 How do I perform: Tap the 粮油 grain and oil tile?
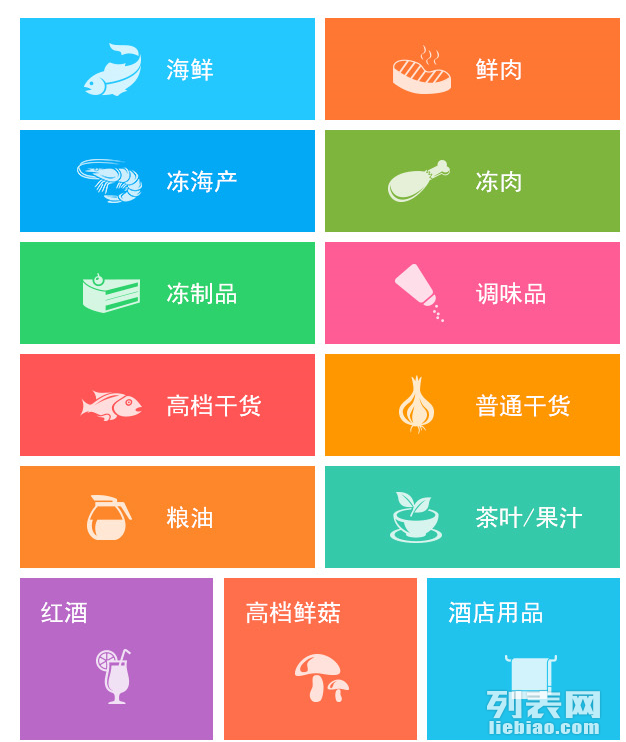click(x=167, y=517)
